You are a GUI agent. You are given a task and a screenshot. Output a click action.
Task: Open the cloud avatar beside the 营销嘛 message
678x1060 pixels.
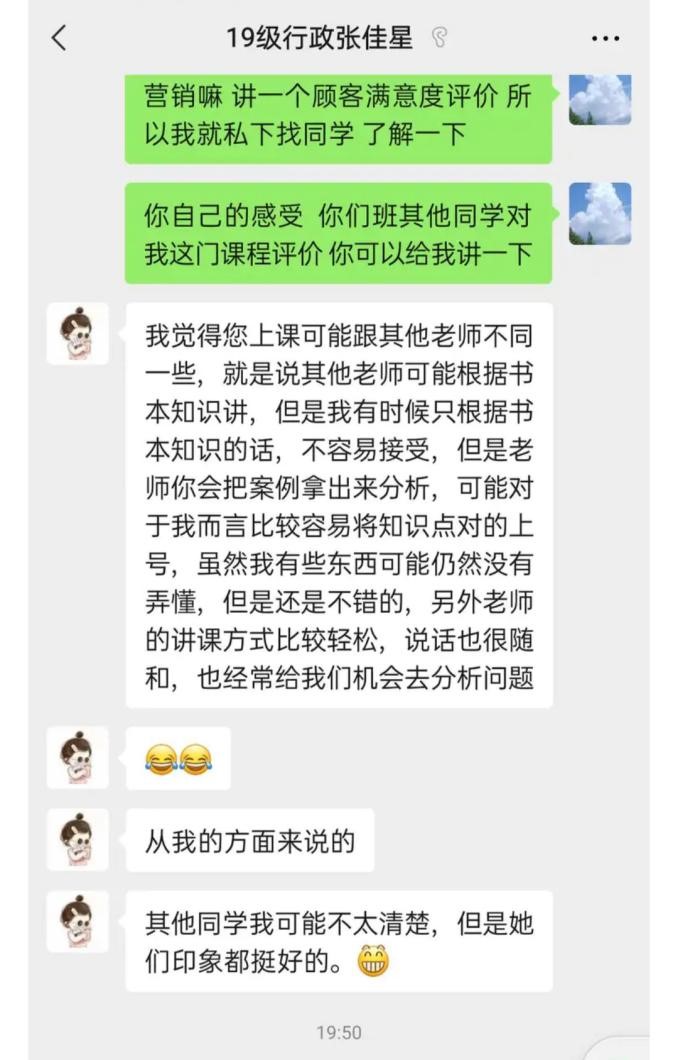[x=599, y=99]
